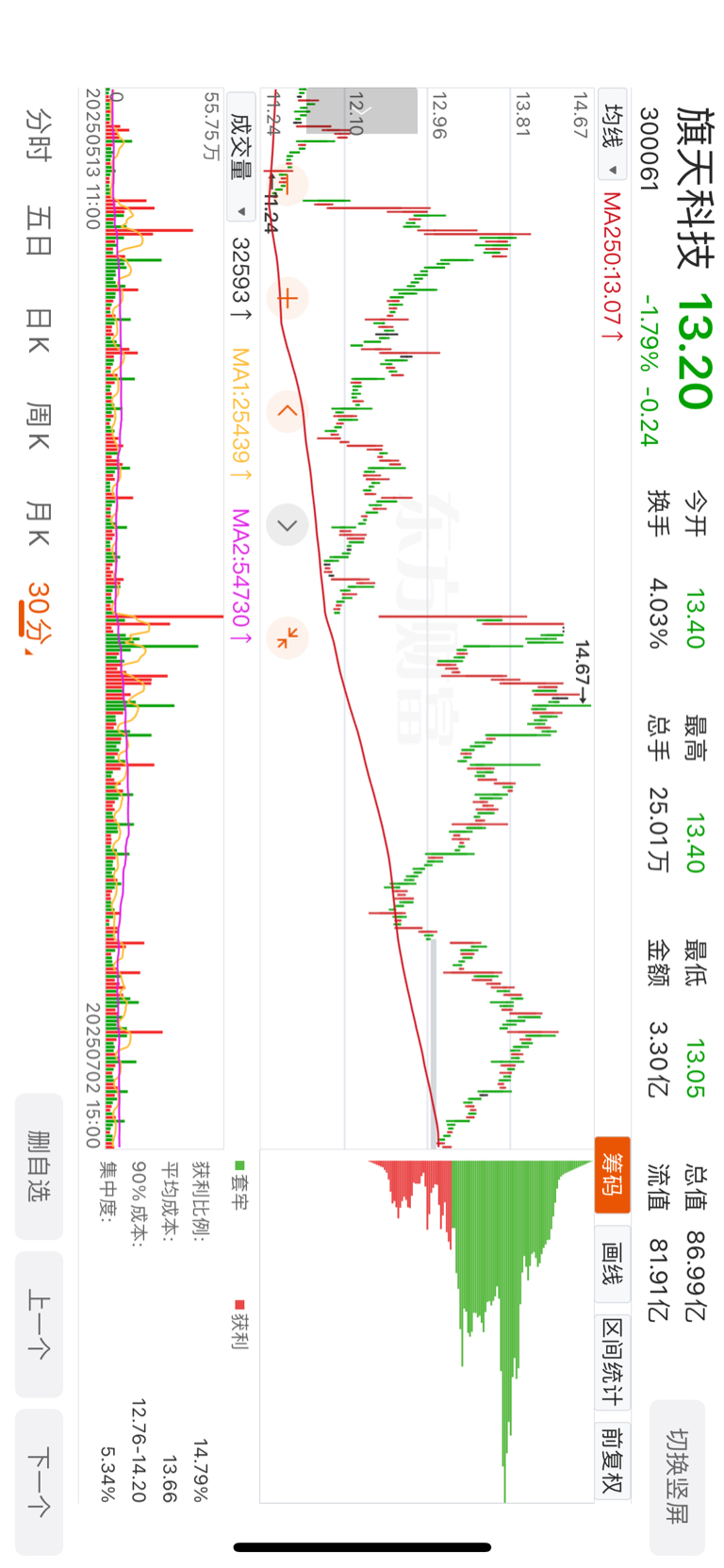Select the 周K chart tab
Screen dimensions: 724x1568
tap(39, 425)
